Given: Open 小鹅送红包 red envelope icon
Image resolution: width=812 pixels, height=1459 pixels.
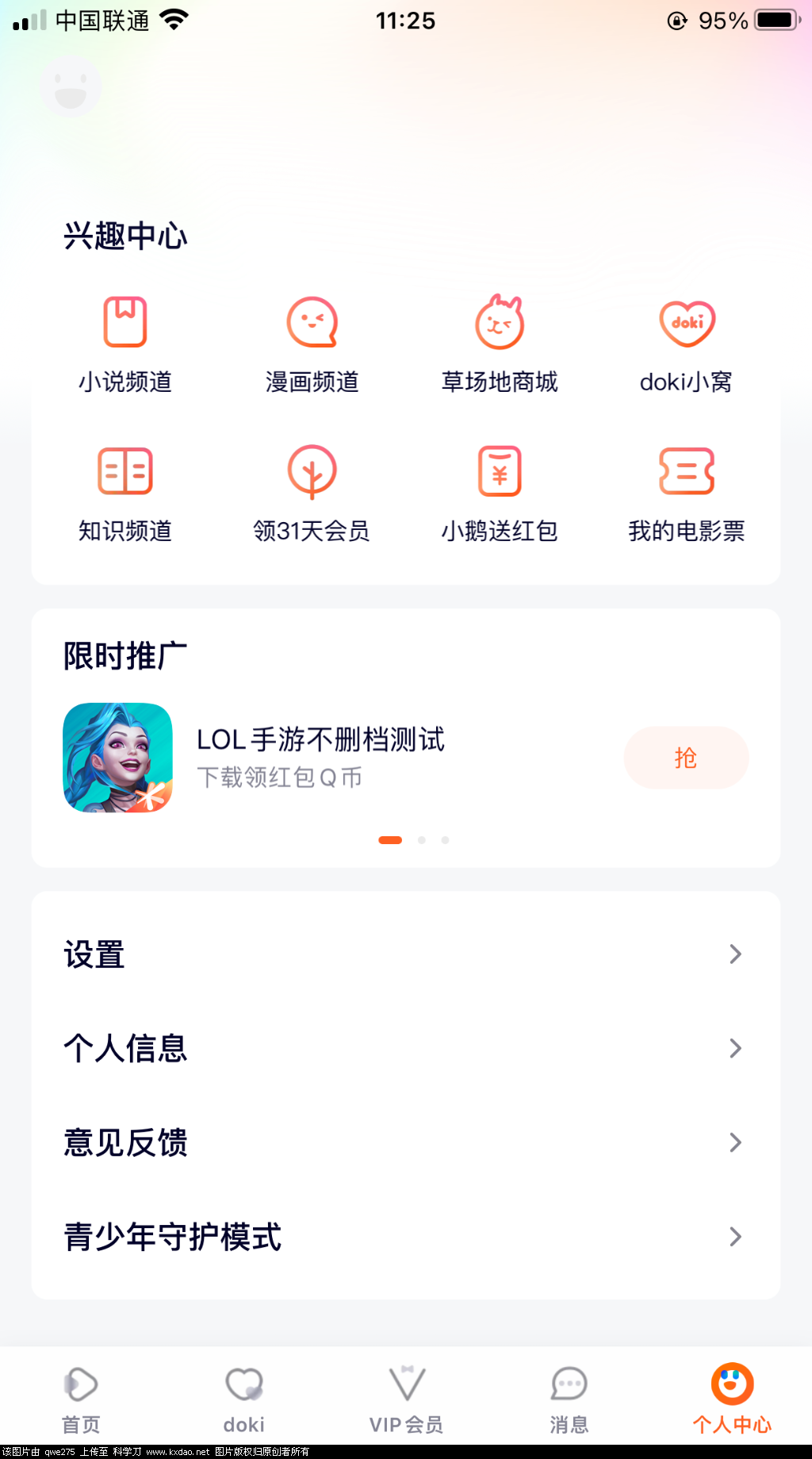Looking at the screenshot, I should [x=500, y=490].
